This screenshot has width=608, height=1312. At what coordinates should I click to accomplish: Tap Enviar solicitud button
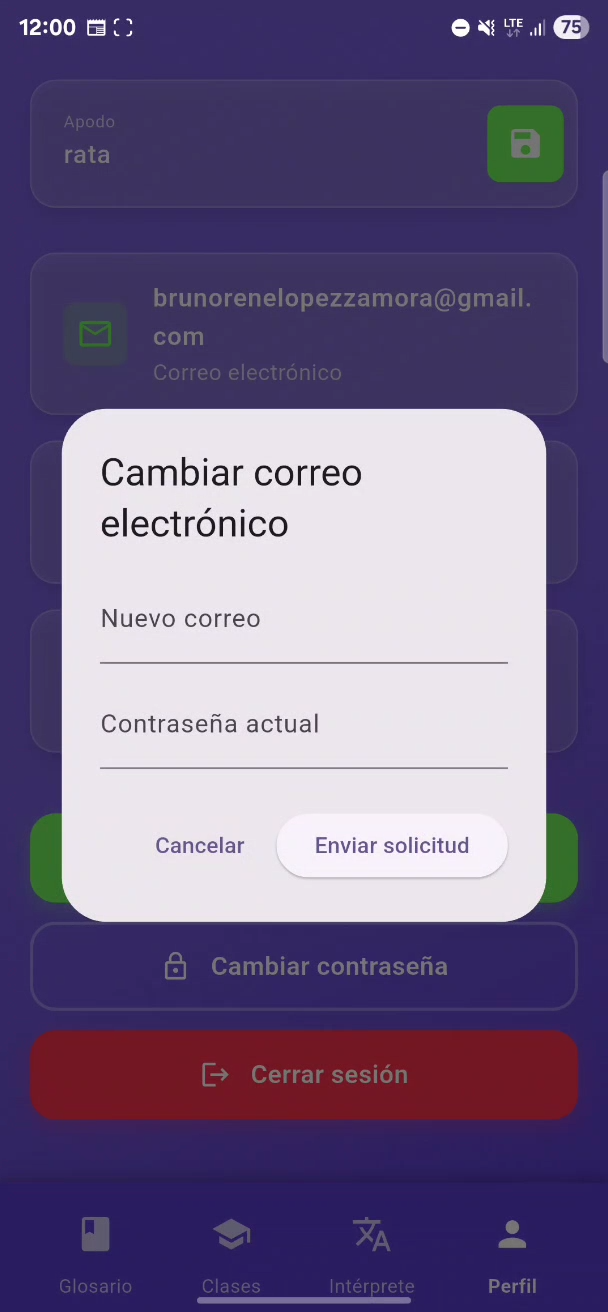[x=392, y=846]
